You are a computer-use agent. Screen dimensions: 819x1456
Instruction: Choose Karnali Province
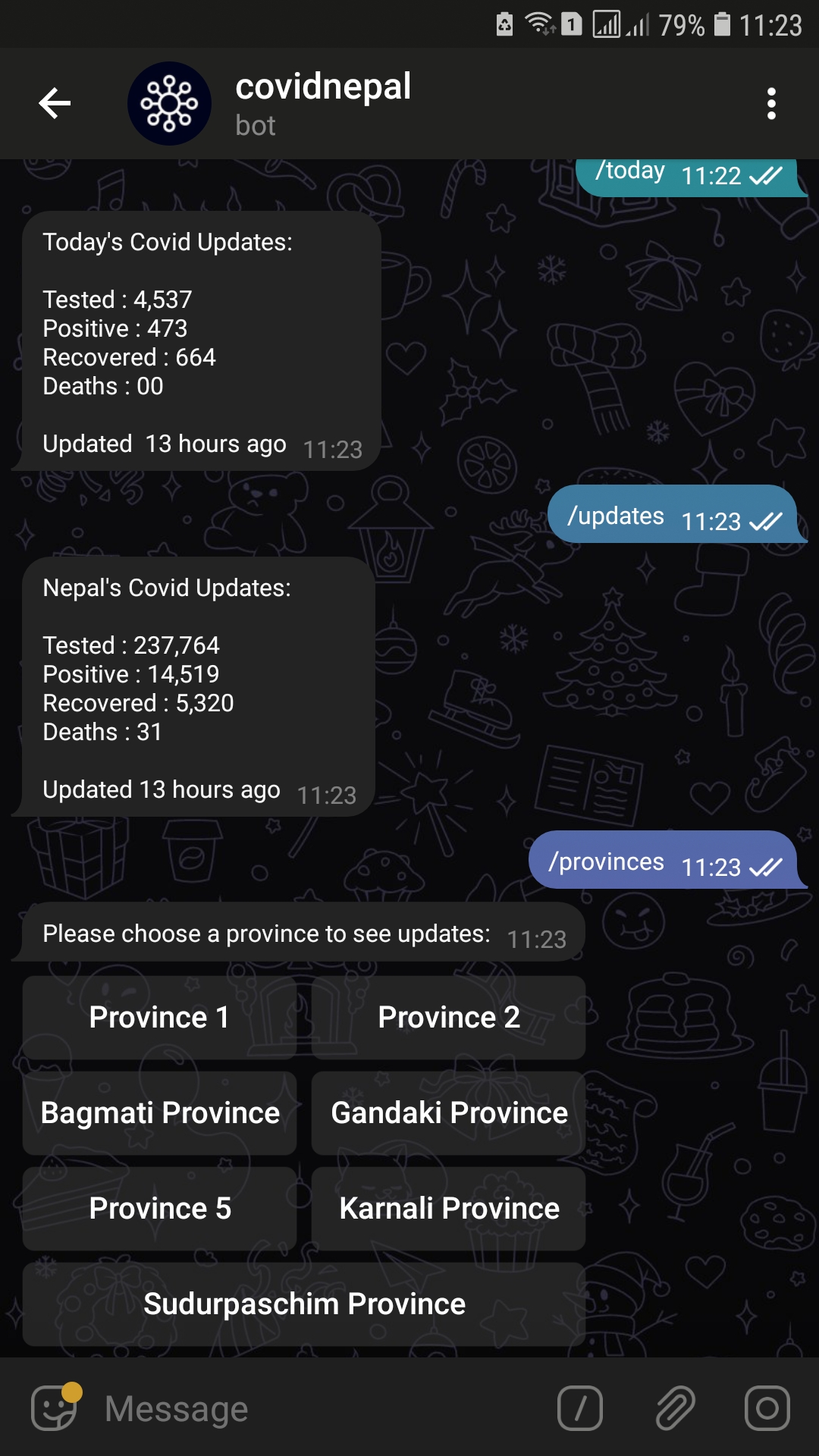[448, 1208]
